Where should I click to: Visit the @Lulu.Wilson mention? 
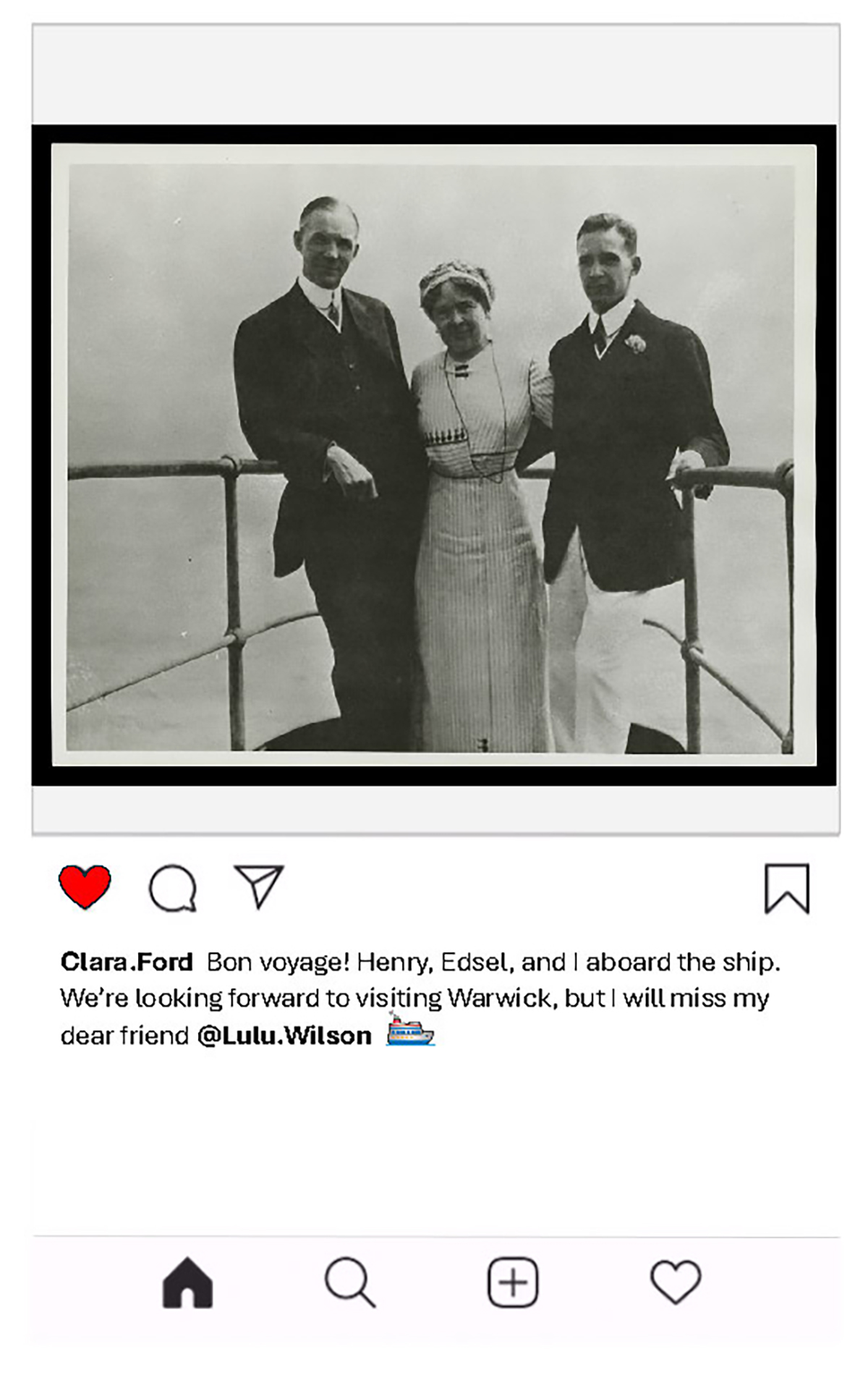pyautogui.click(x=284, y=1036)
